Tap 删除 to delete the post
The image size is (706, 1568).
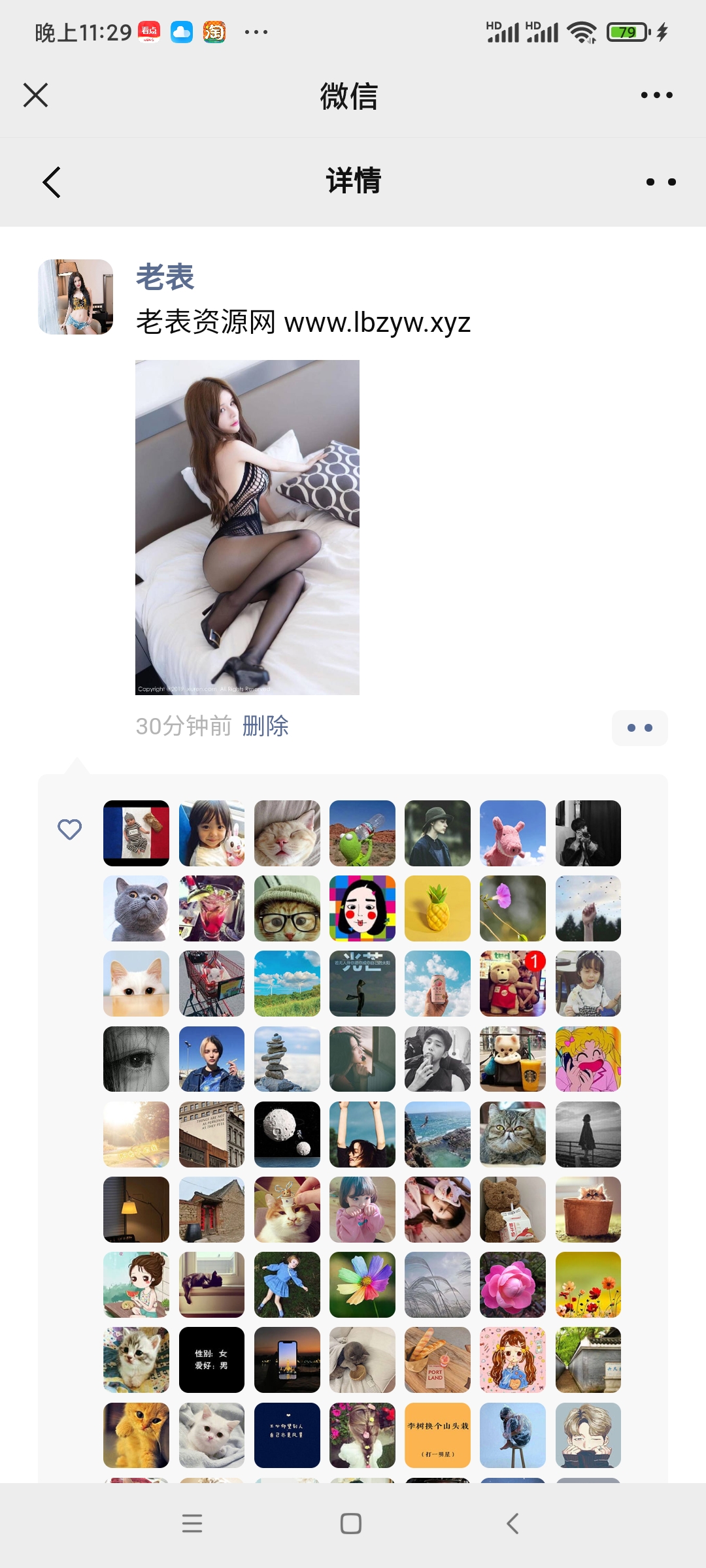(265, 726)
